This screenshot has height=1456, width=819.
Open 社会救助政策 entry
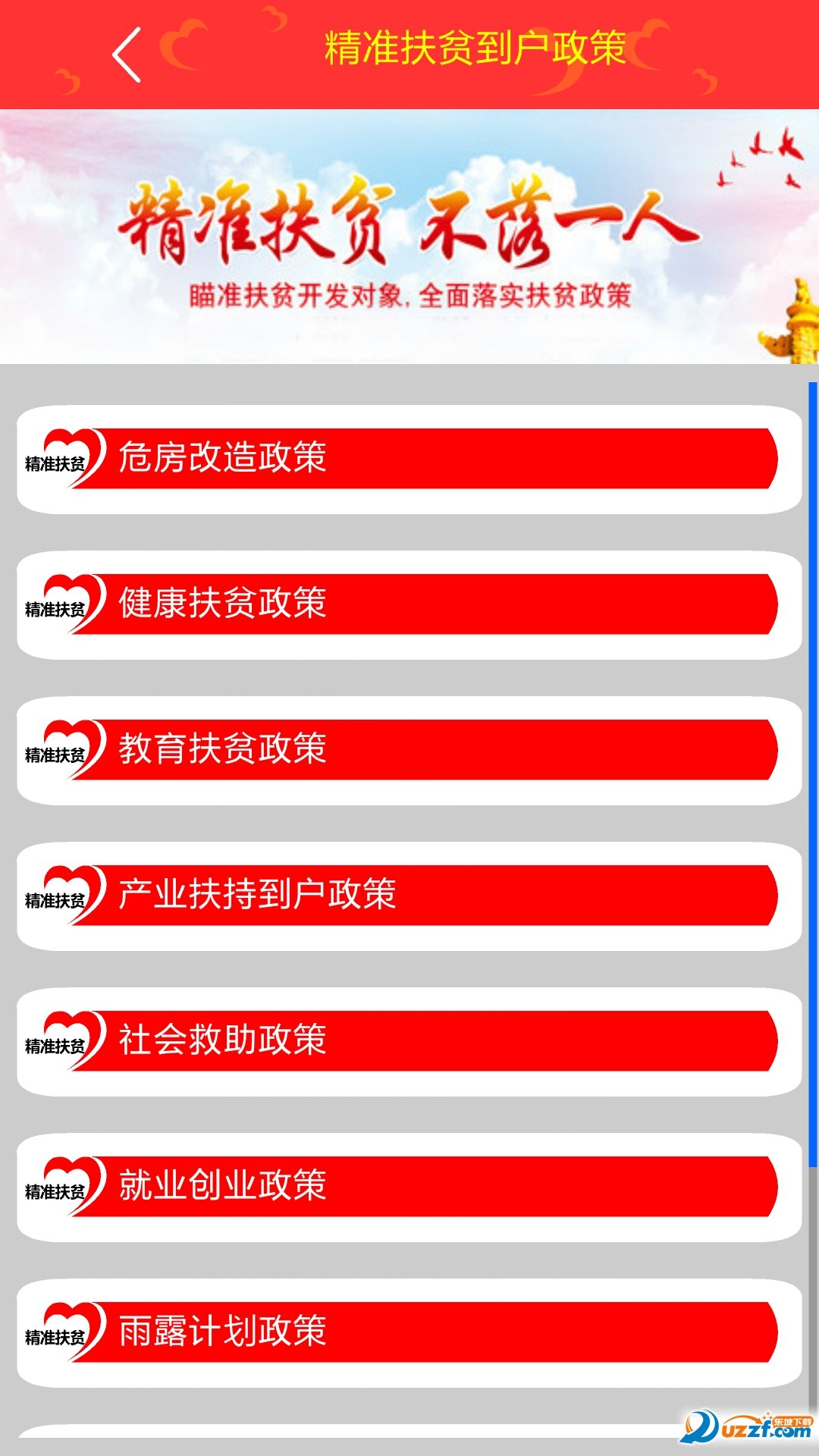409,1041
